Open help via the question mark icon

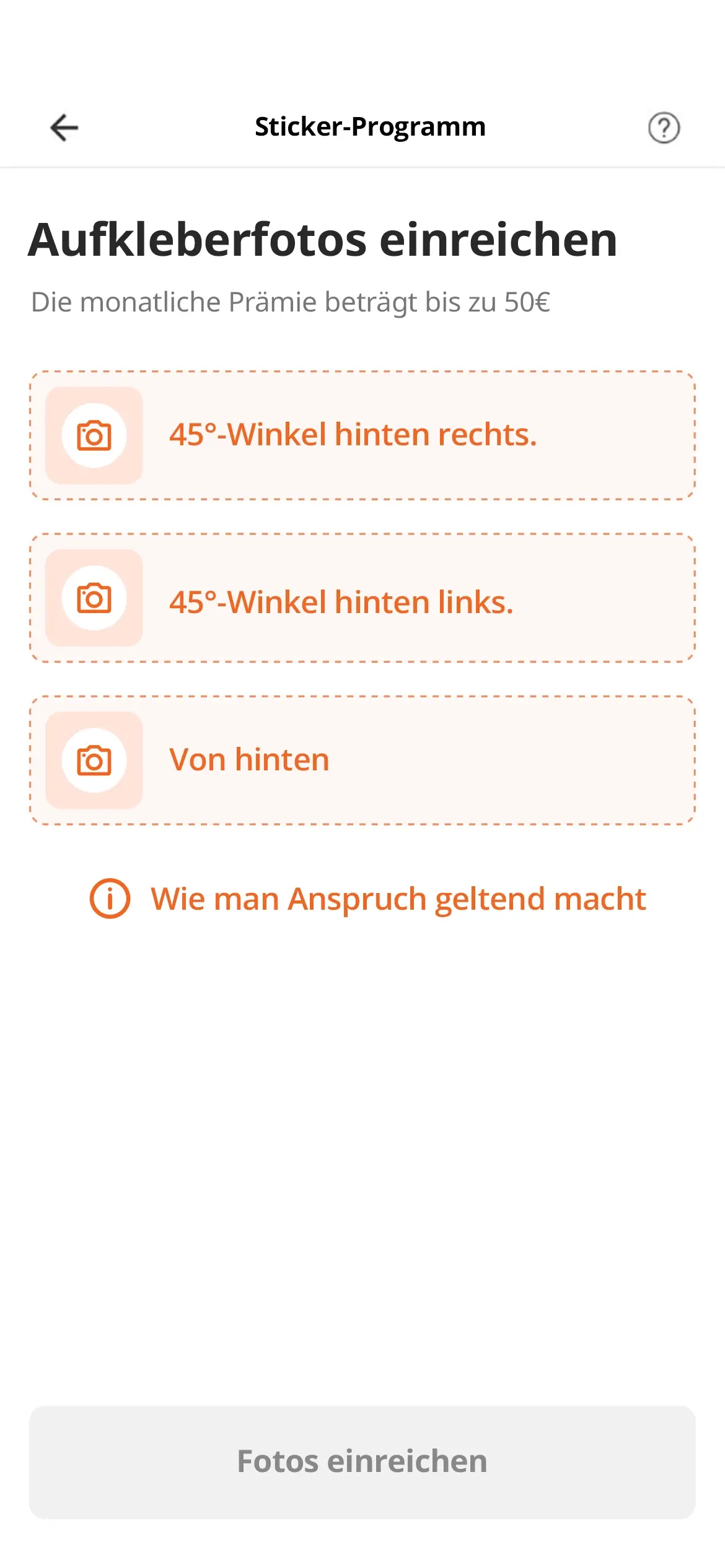point(663,127)
